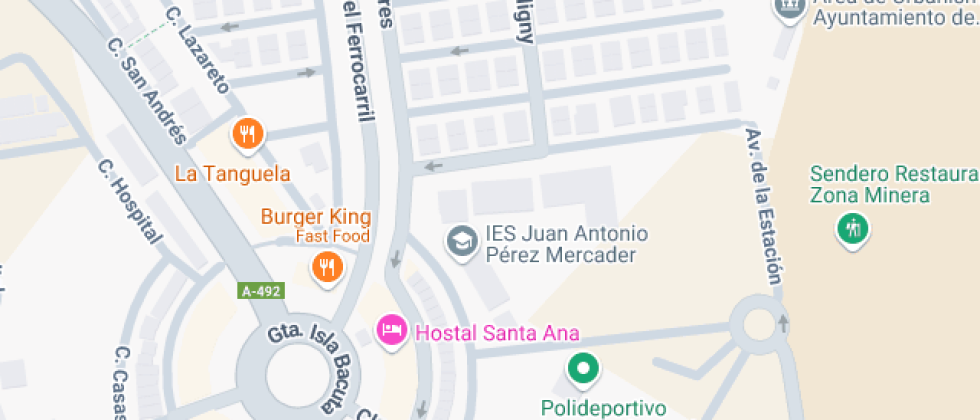
Task: Open the Sendero Zona Minera marker
Action: (x=852, y=229)
